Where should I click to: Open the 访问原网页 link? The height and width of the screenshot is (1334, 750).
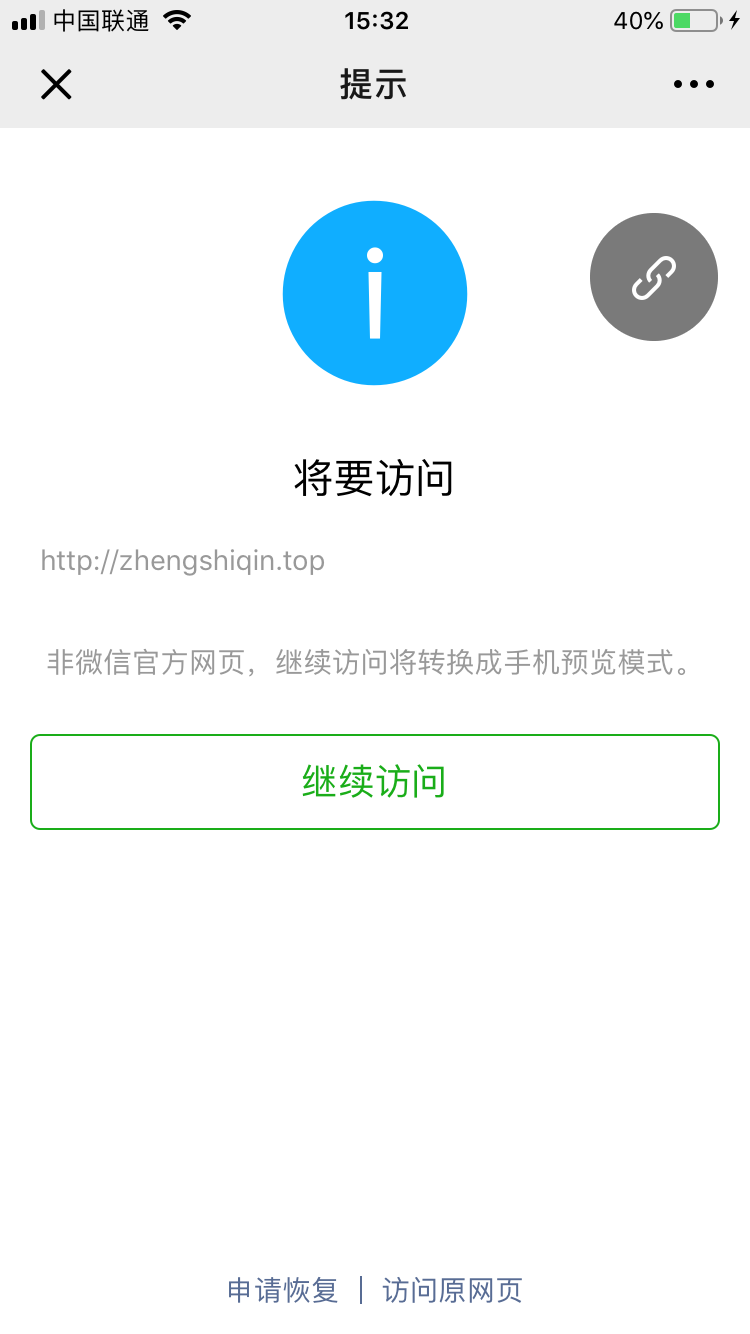(452, 1290)
